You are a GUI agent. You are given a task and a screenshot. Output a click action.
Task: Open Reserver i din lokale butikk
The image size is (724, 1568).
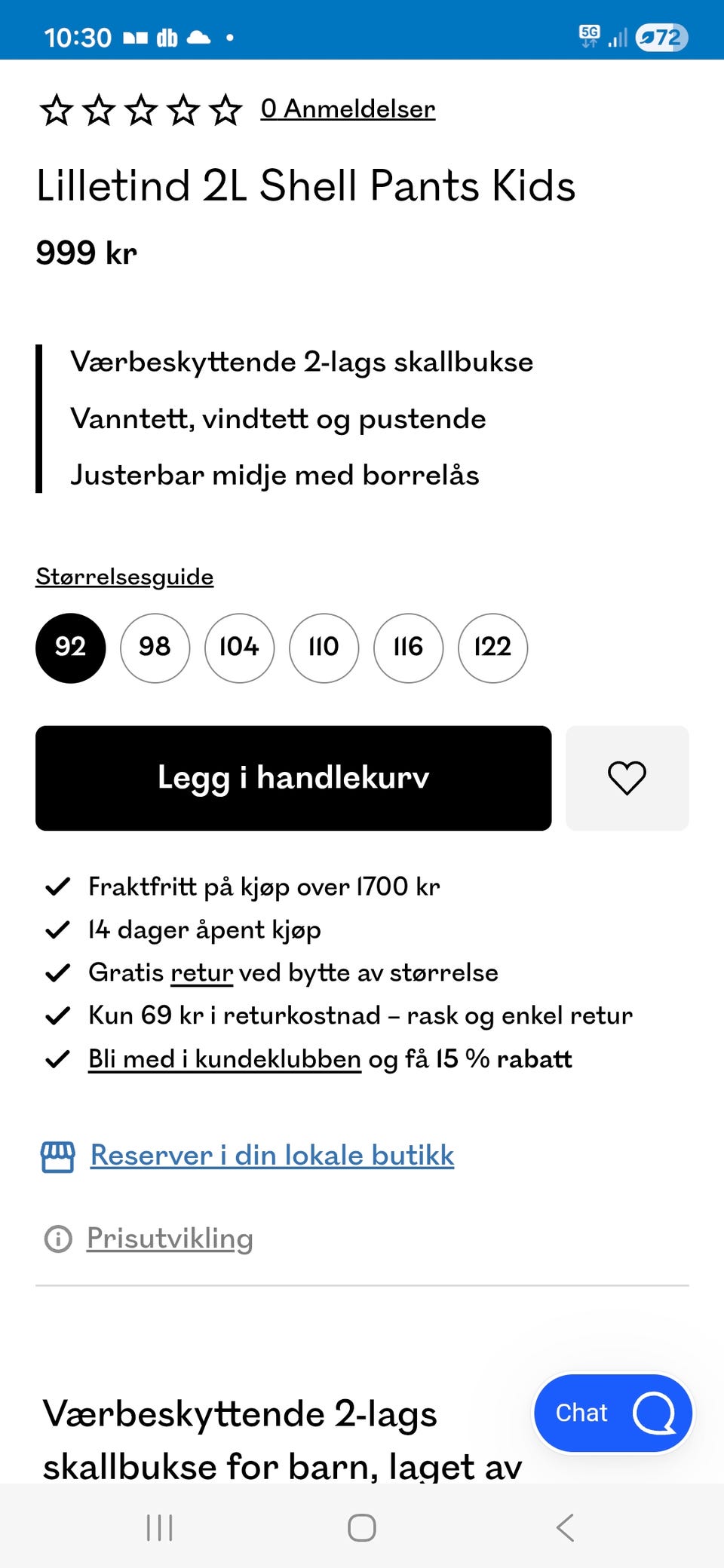[x=271, y=1155]
